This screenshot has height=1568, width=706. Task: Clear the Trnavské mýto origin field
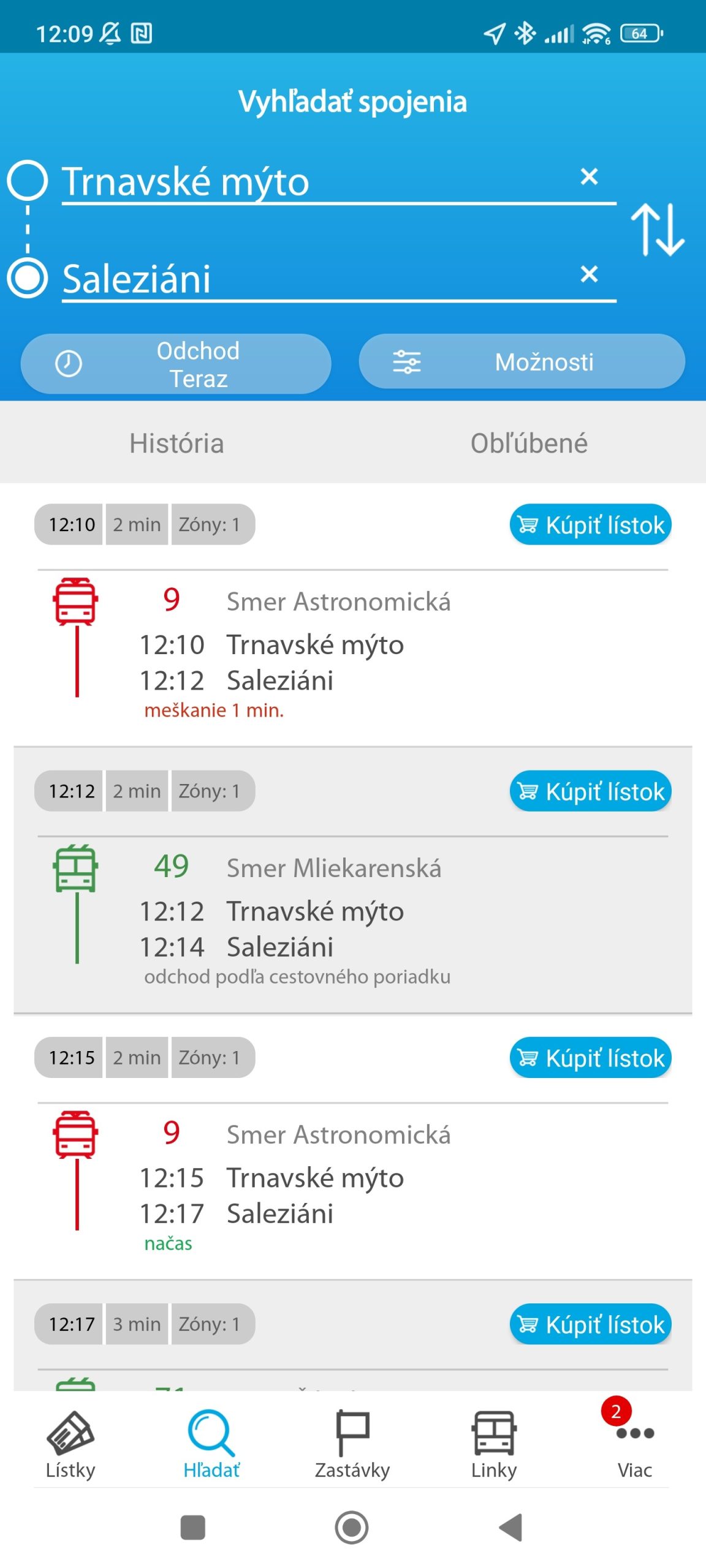(589, 176)
